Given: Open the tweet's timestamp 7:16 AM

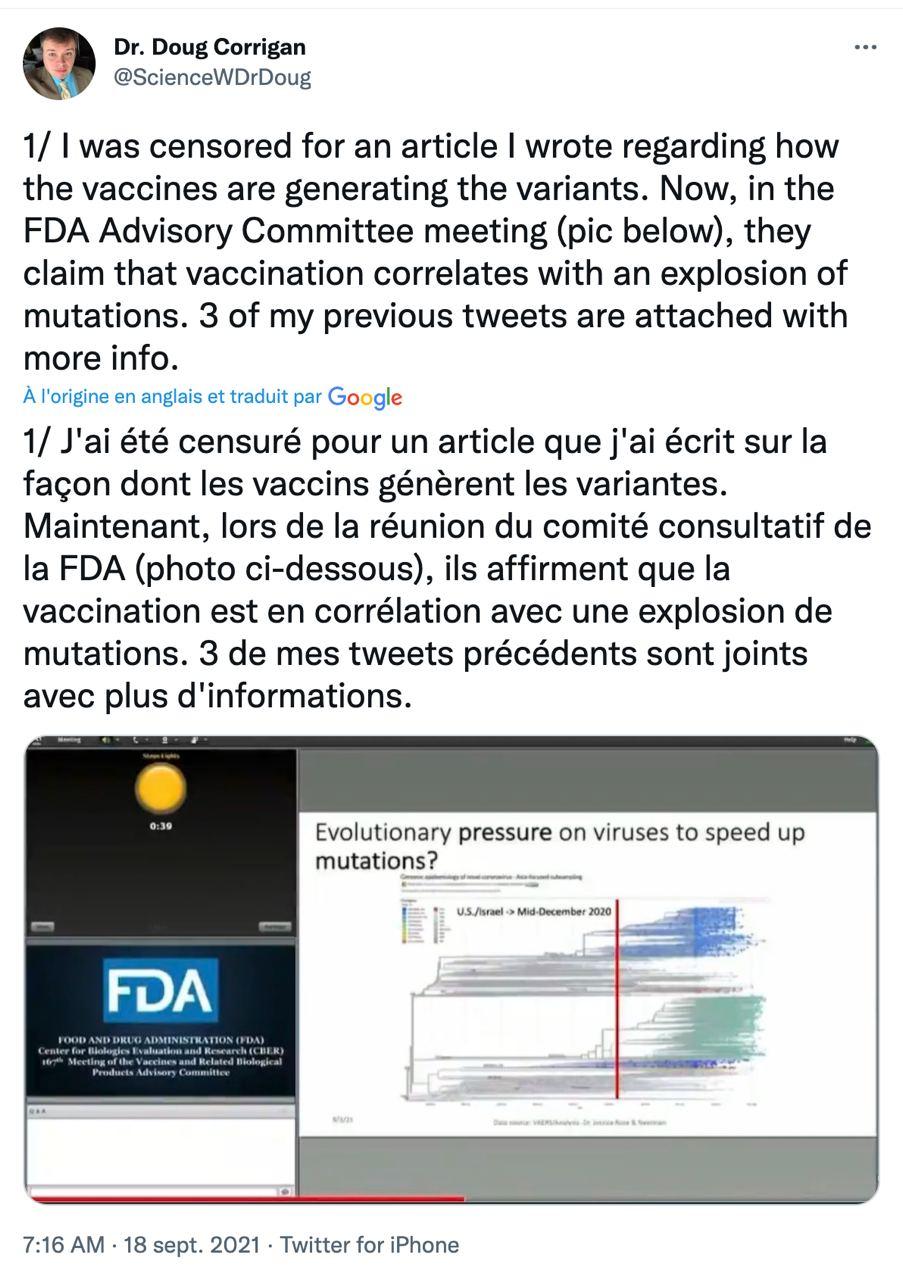Looking at the screenshot, I should [63, 1245].
